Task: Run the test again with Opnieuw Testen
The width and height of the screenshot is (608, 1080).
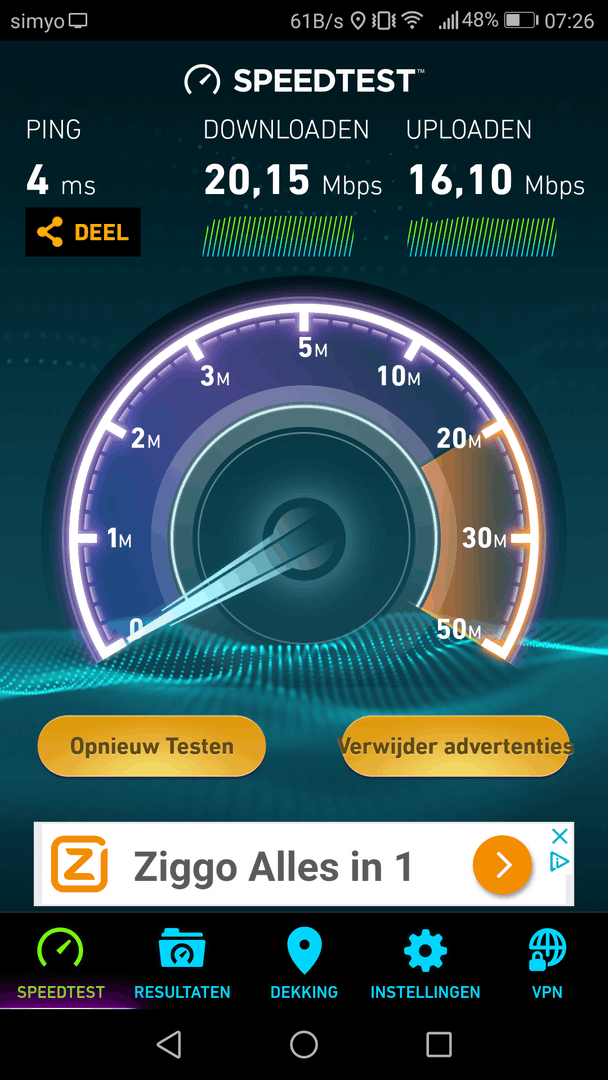Action: click(x=152, y=746)
